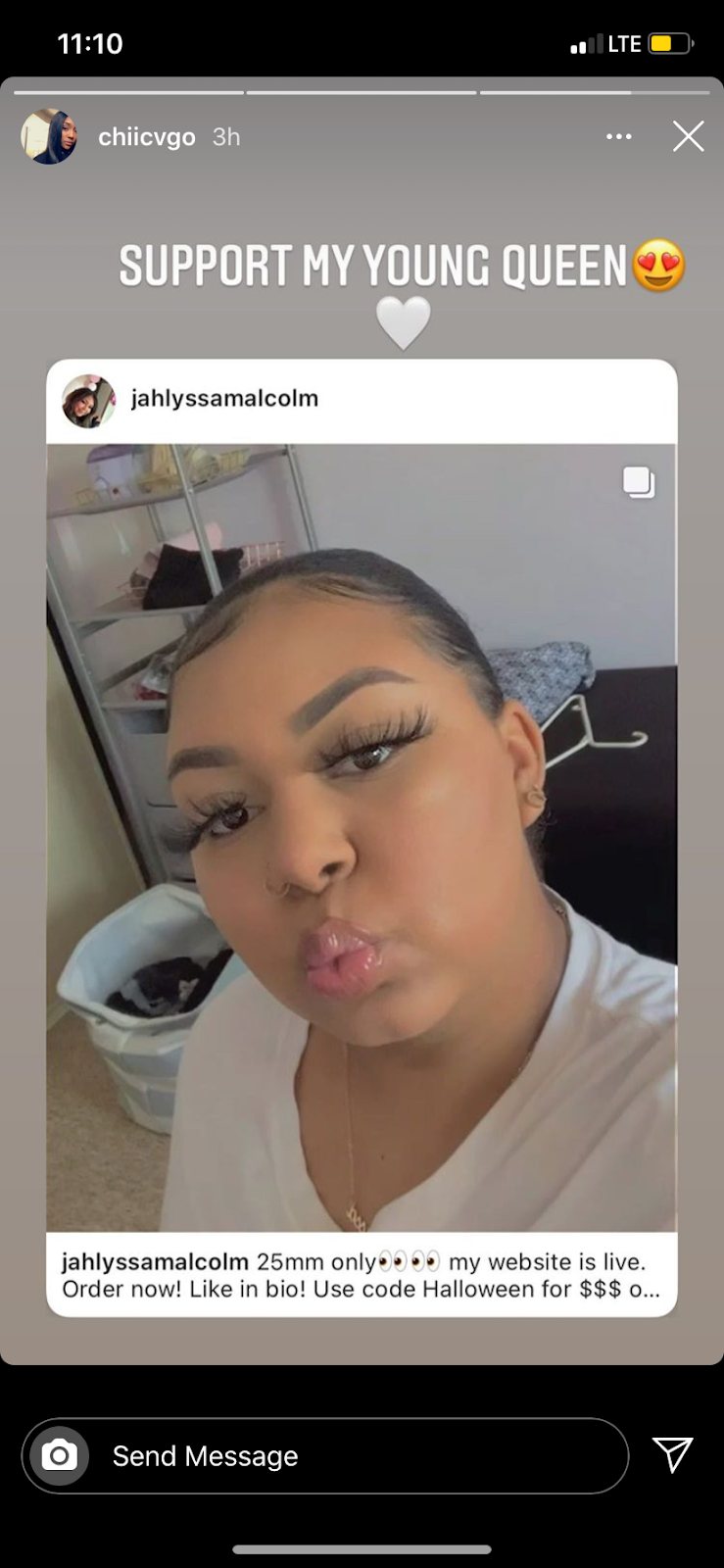The width and height of the screenshot is (724, 1568).
Task: Open the chiicvgo username
Action: point(146,137)
